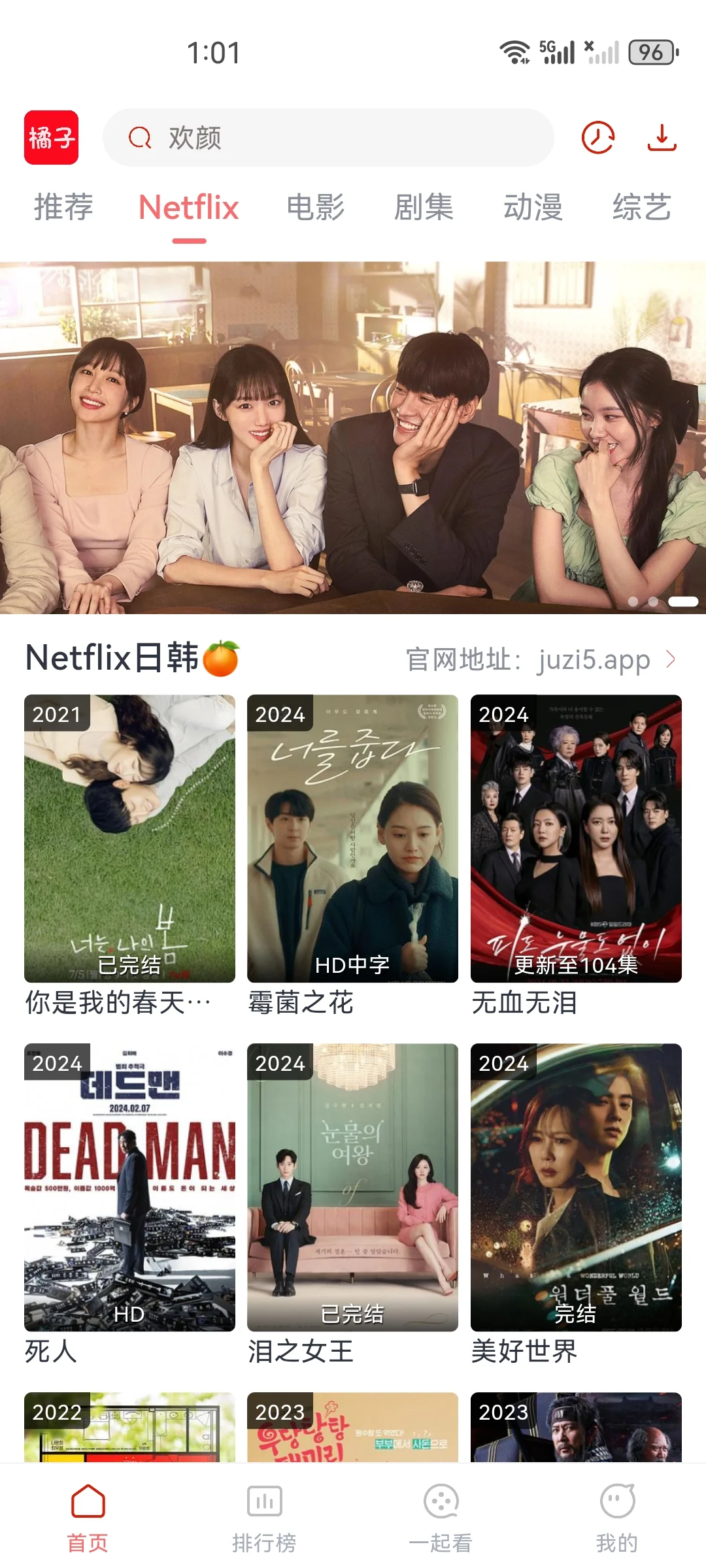Go to the 一起看 watch-together tab

coord(441,1517)
